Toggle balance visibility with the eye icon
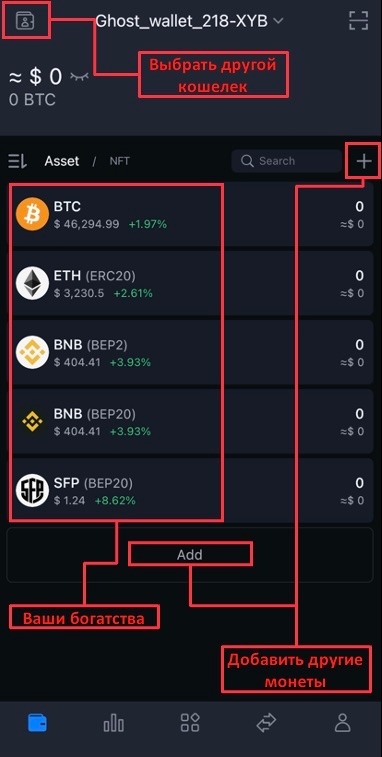Viewport: 382px width, 757px height. [x=79, y=76]
